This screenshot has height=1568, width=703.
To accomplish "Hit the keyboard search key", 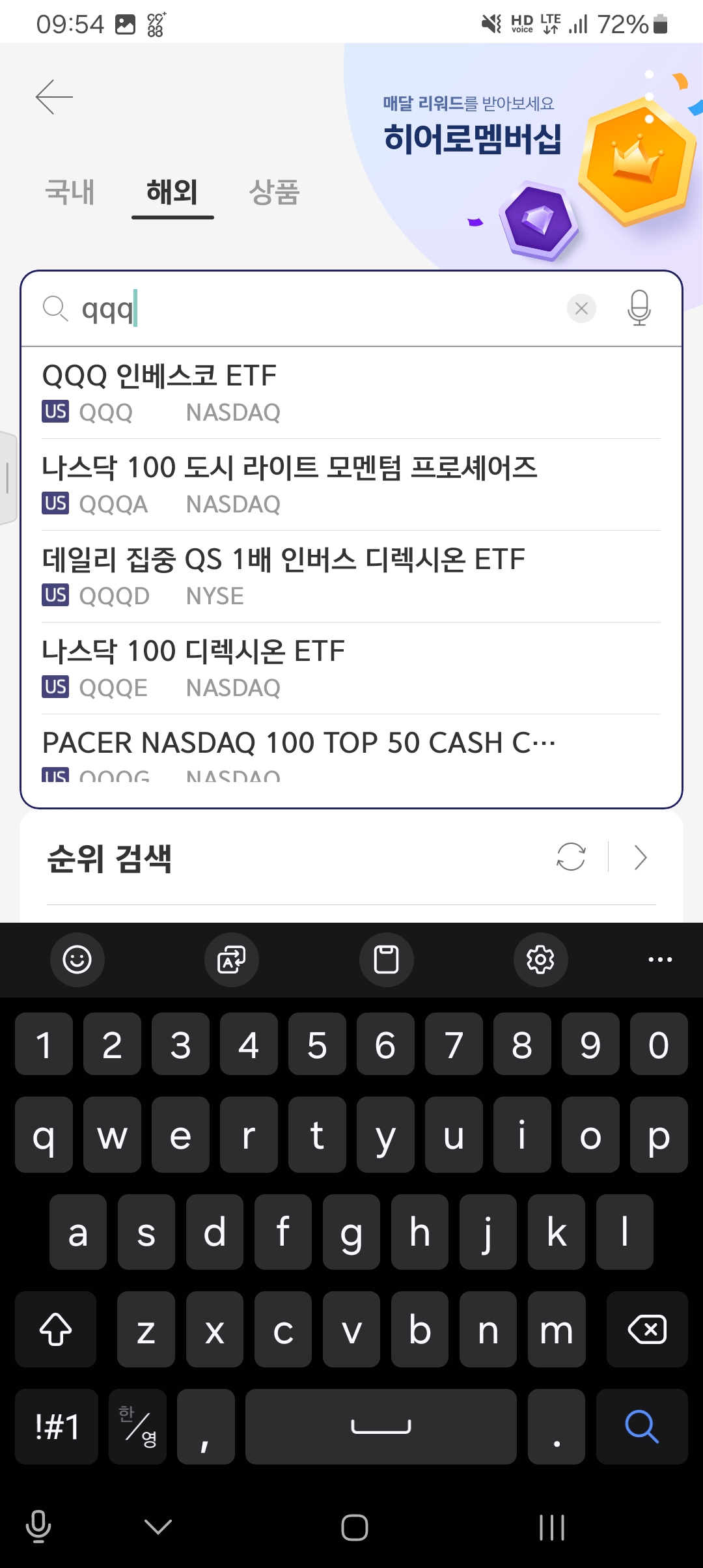I will tap(642, 1426).
